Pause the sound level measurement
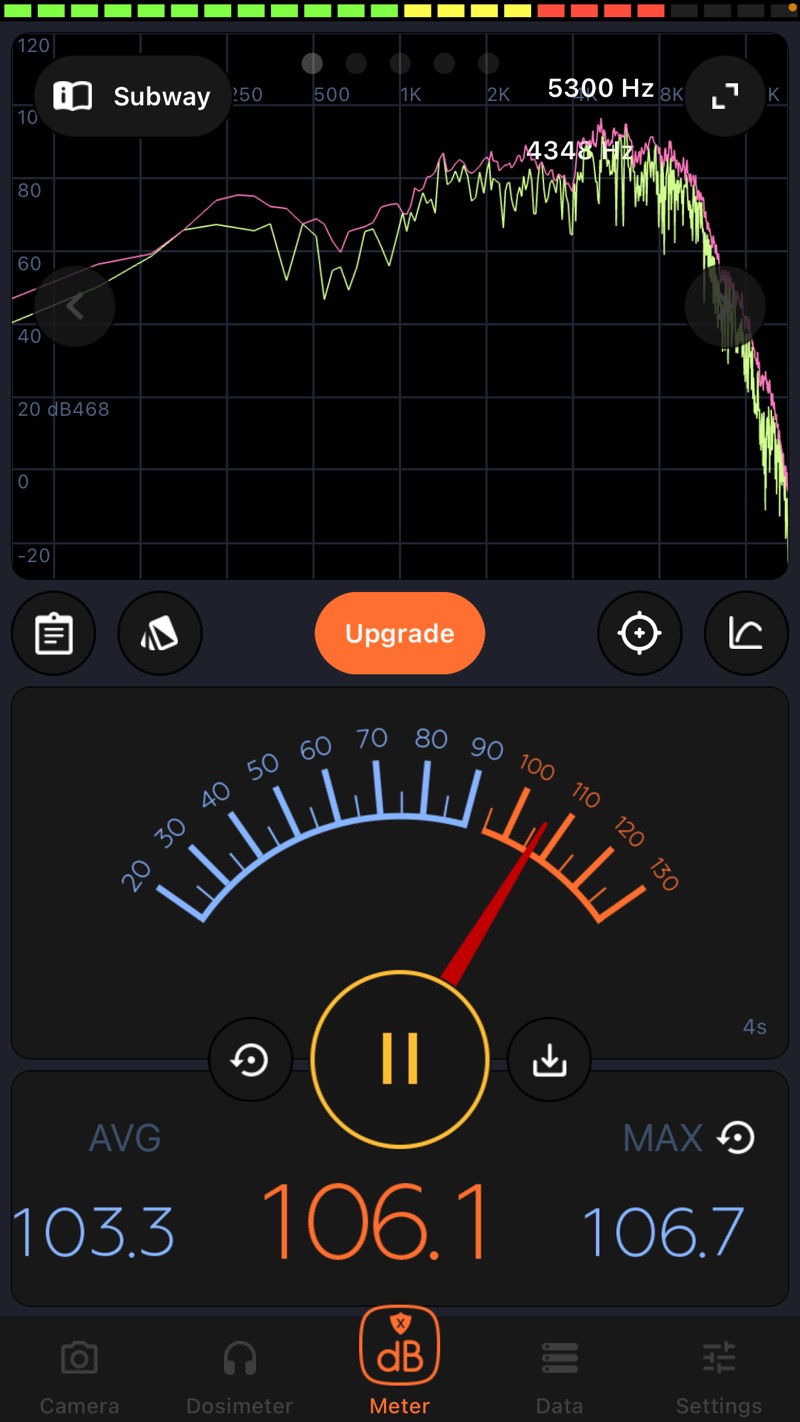This screenshot has height=1422, width=800. pyautogui.click(x=400, y=1059)
